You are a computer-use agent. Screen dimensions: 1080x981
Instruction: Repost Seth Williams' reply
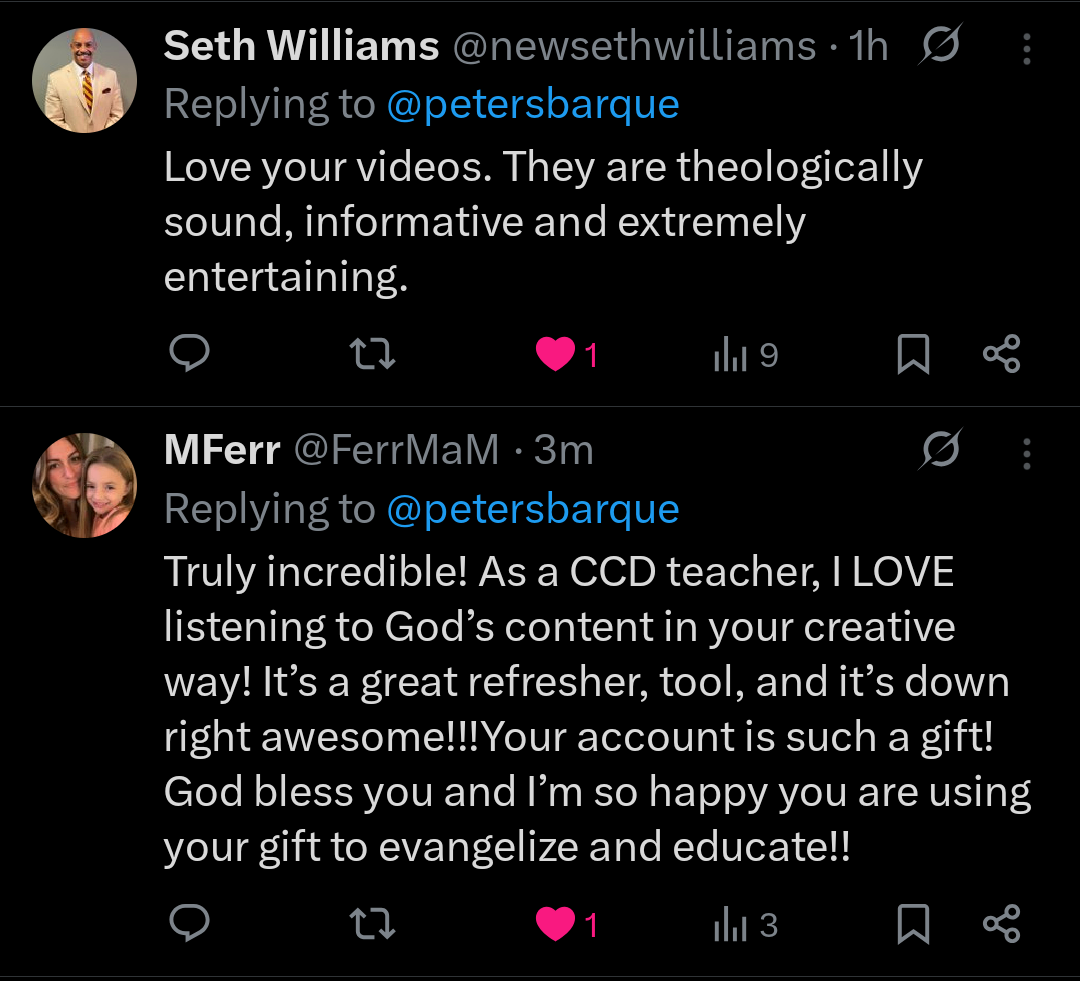tap(375, 354)
